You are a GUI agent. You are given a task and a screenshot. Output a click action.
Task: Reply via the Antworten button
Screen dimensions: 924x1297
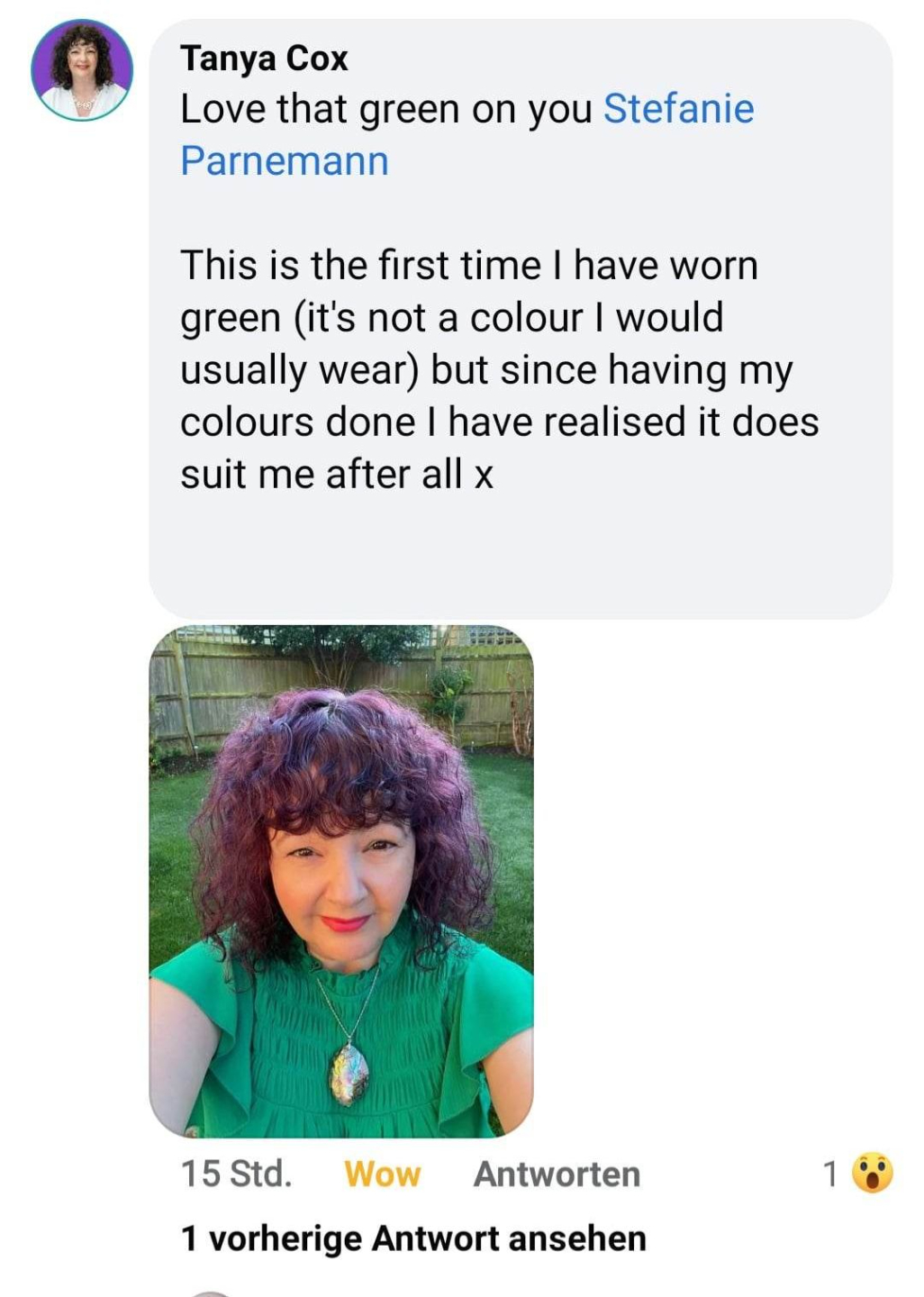click(557, 1174)
